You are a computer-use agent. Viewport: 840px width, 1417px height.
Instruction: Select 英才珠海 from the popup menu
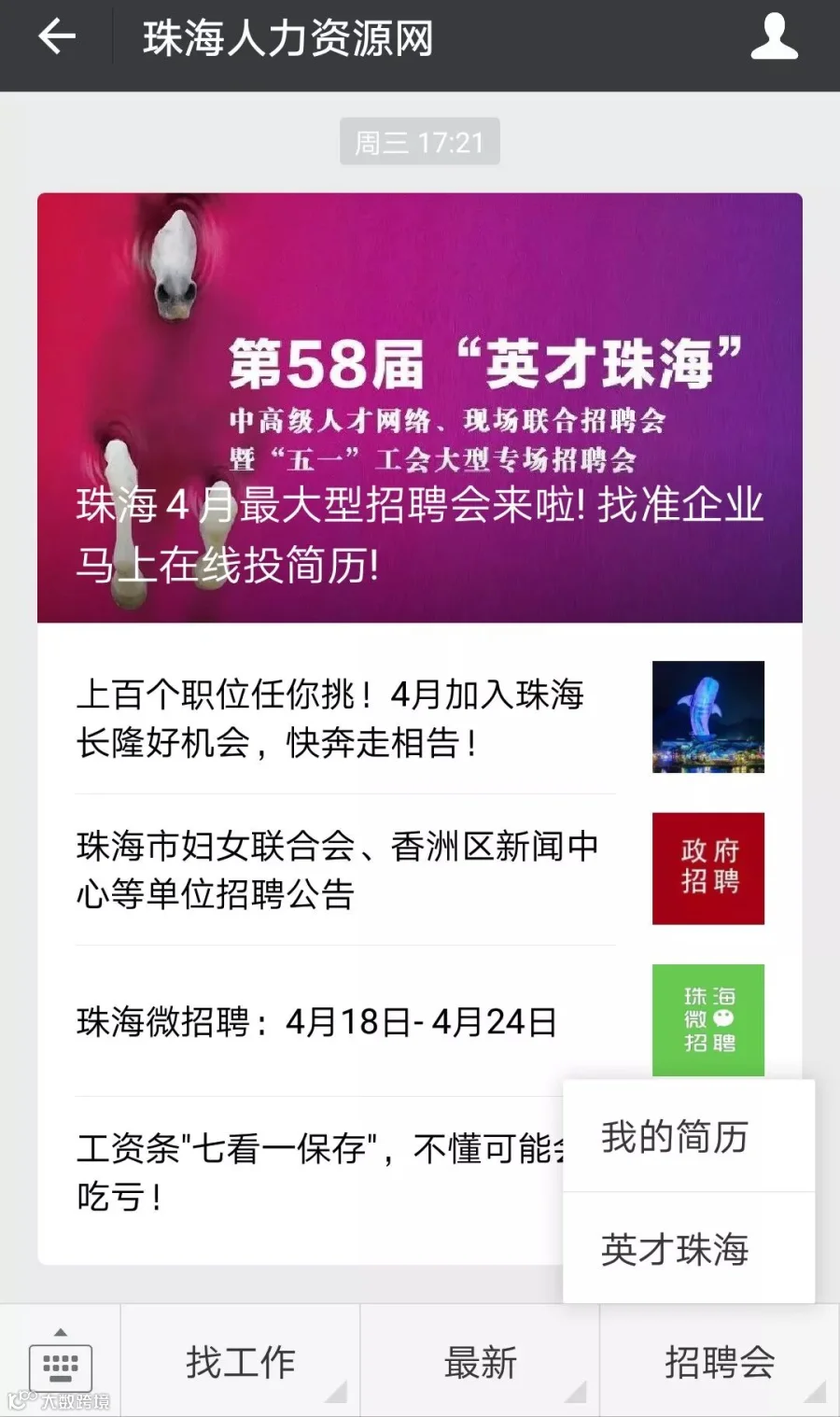tap(689, 1248)
